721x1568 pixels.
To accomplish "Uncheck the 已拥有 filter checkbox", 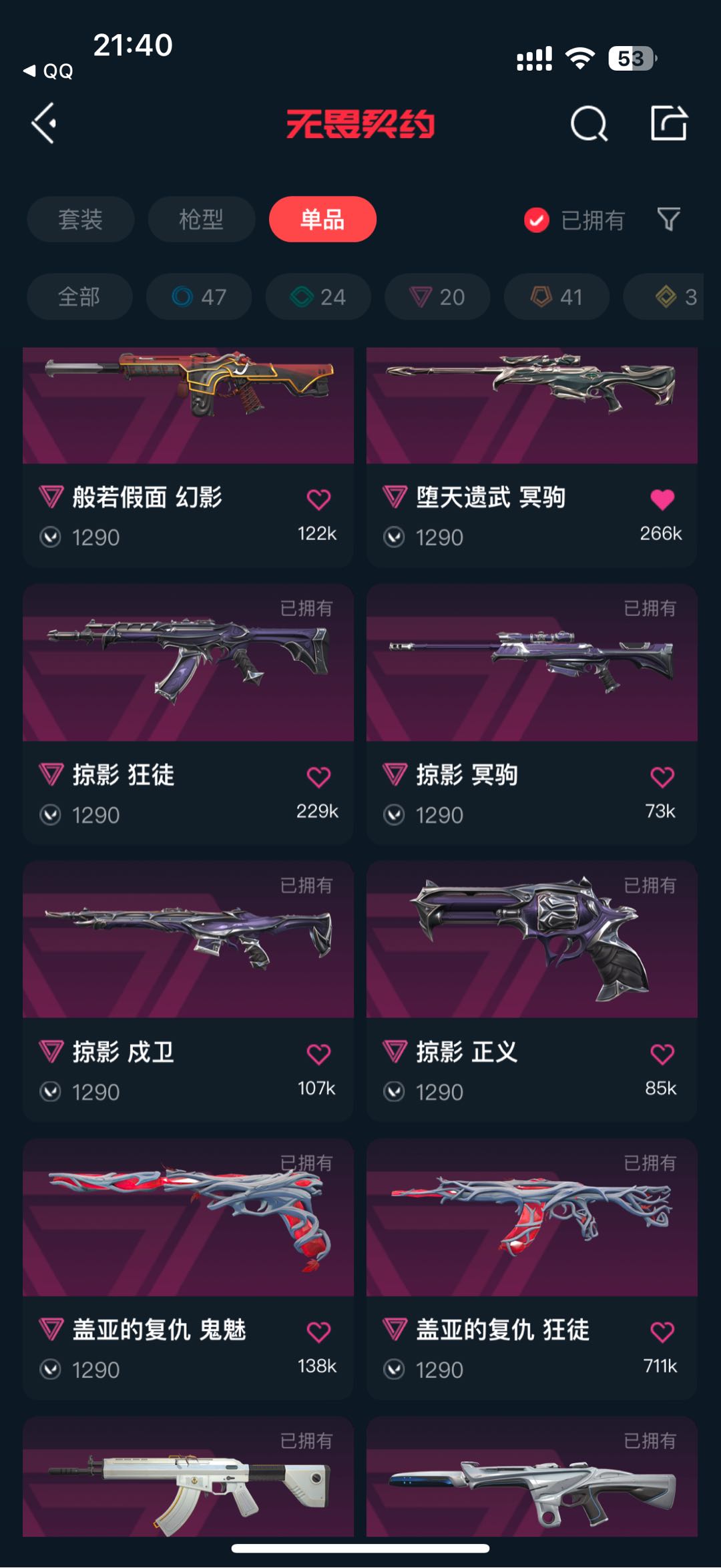I will pyautogui.click(x=537, y=220).
